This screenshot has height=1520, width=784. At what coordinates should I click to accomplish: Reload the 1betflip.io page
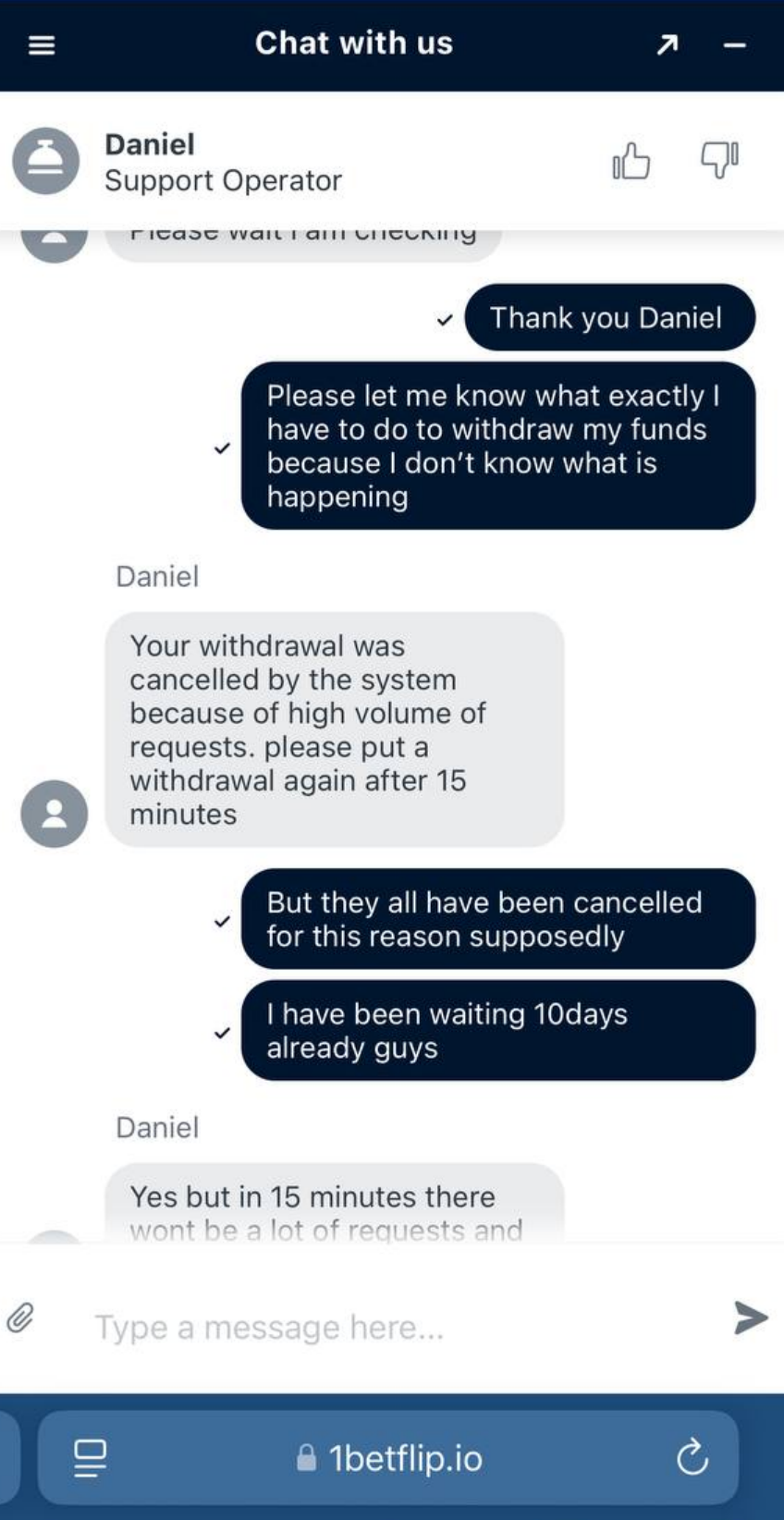click(692, 1458)
